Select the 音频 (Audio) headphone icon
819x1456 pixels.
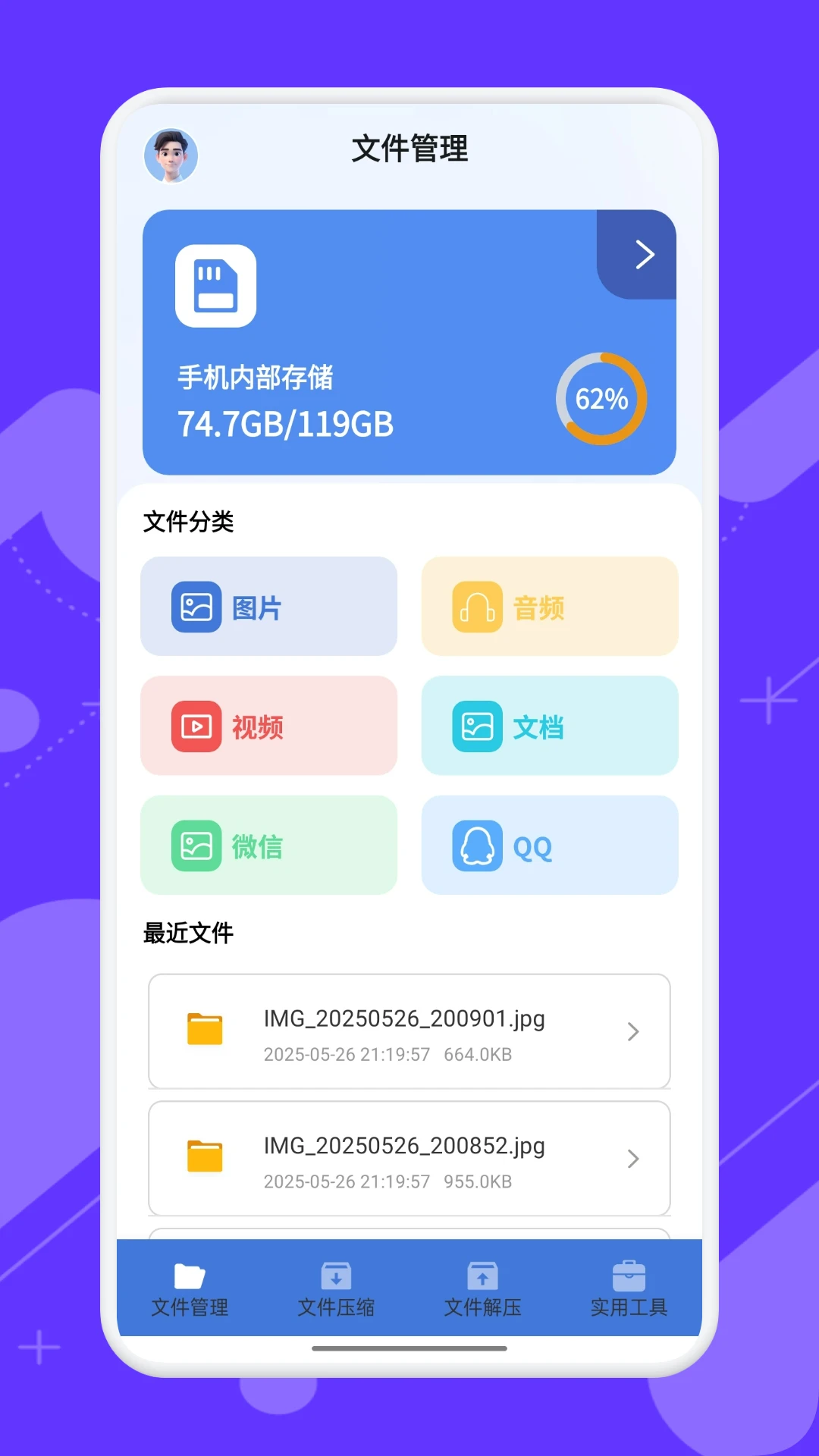pos(477,607)
